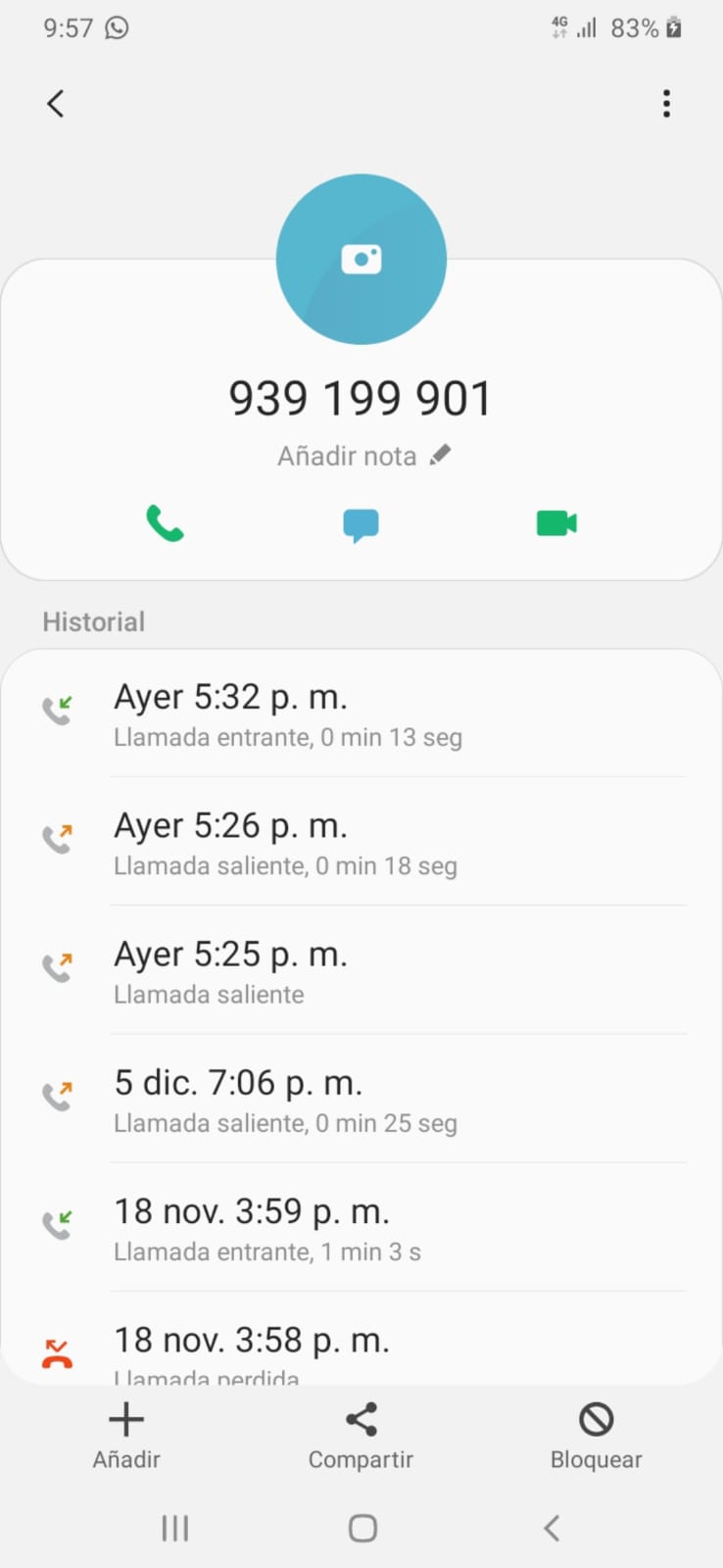This screenshot has height=1568, width=723.
Task: Add a photo via the camera avatar
Action: pos(361,260)
